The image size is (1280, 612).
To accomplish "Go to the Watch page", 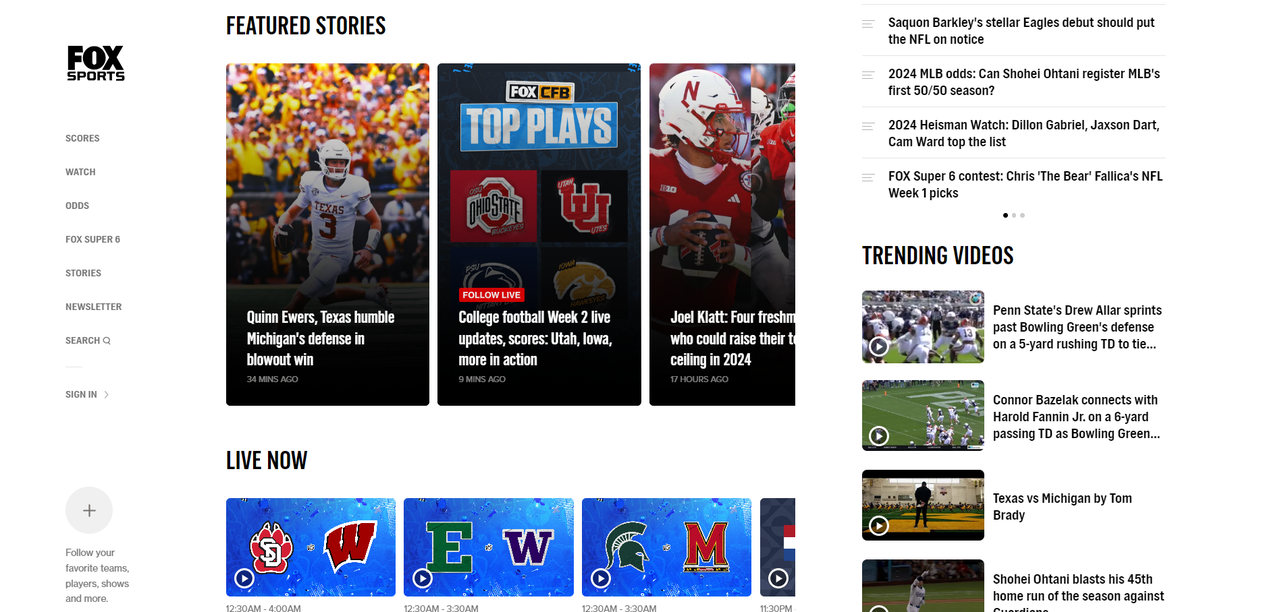I will coord(80,172).
